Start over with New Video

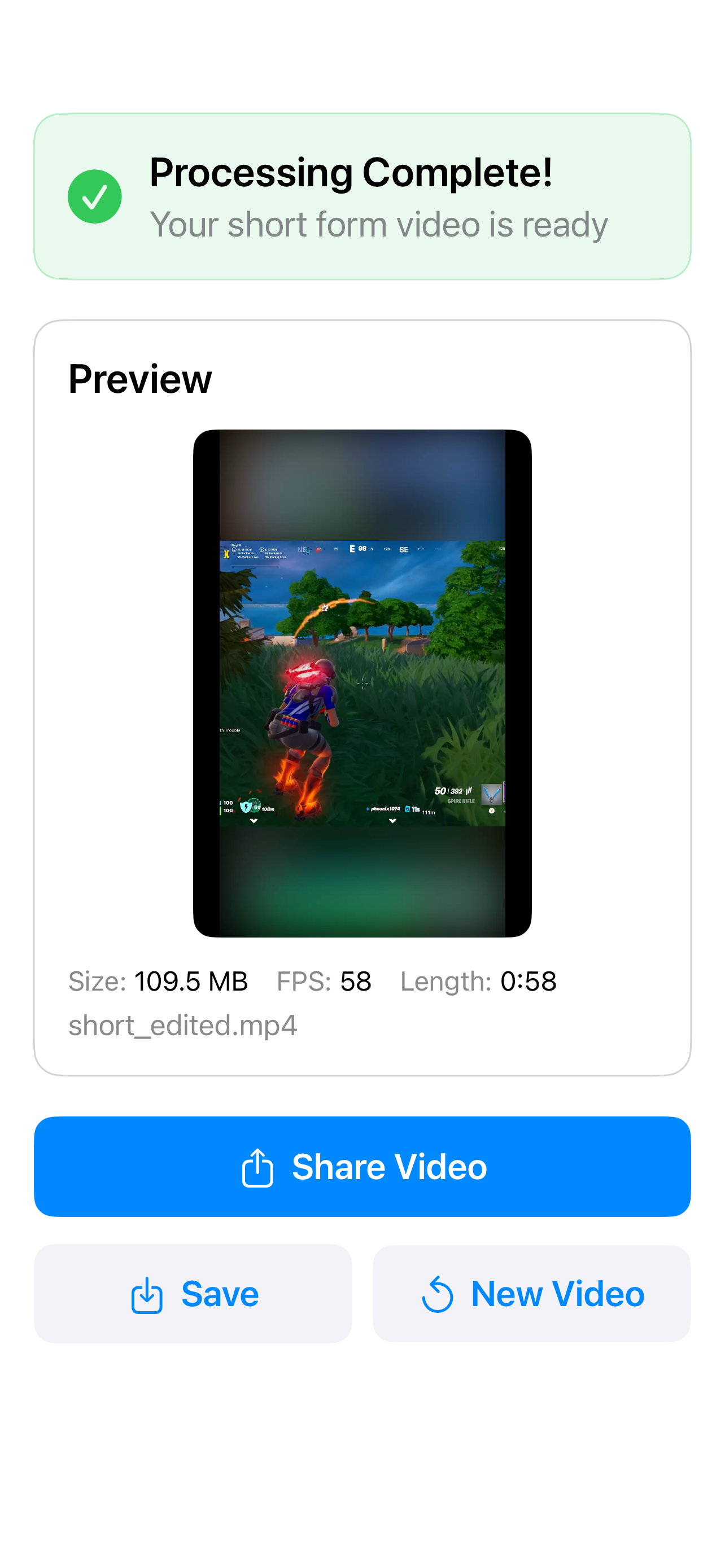tap(531, 1294)
